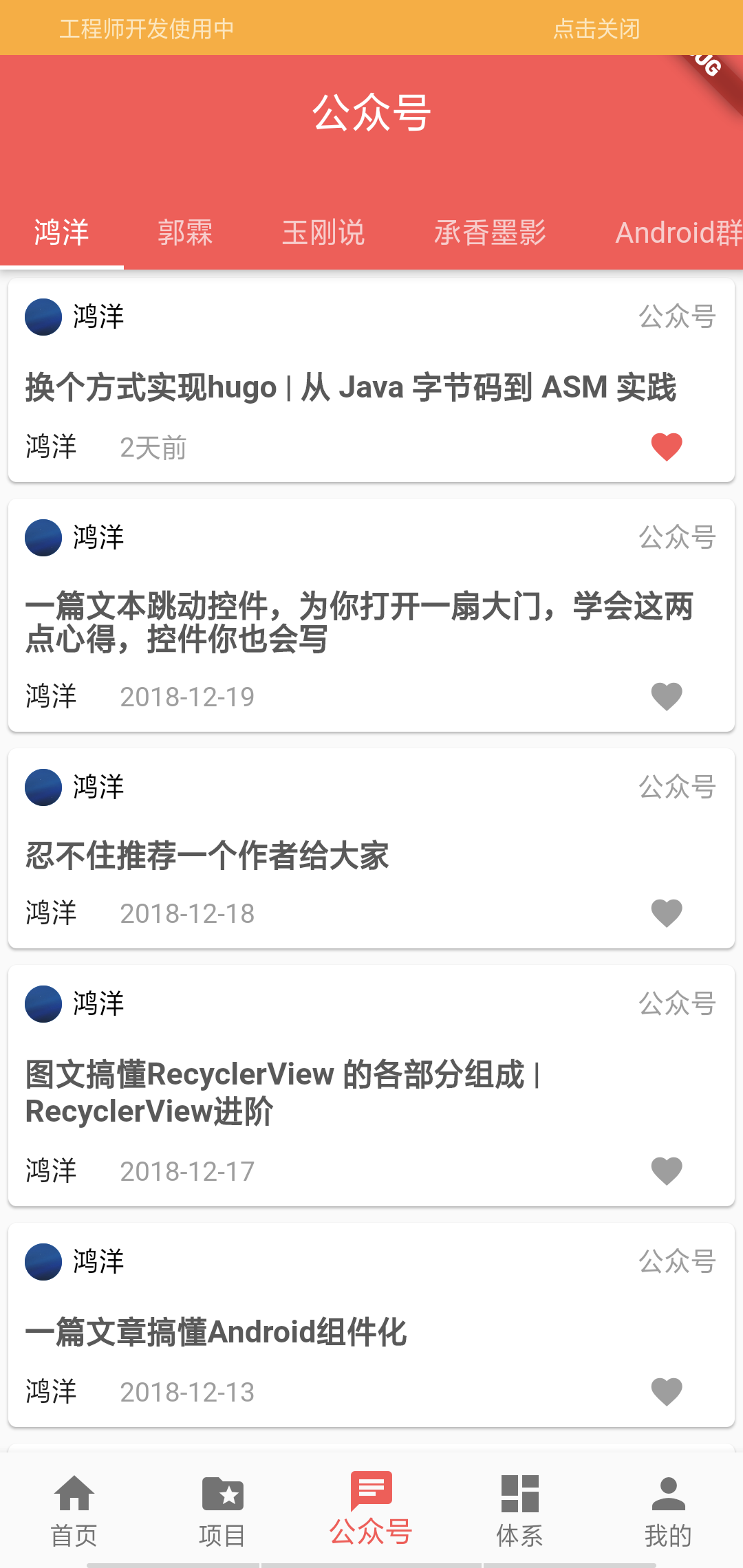Unlike the hugo ASM 实践 article
This screenshot has height=1568, width=743.
click(666, 447)
